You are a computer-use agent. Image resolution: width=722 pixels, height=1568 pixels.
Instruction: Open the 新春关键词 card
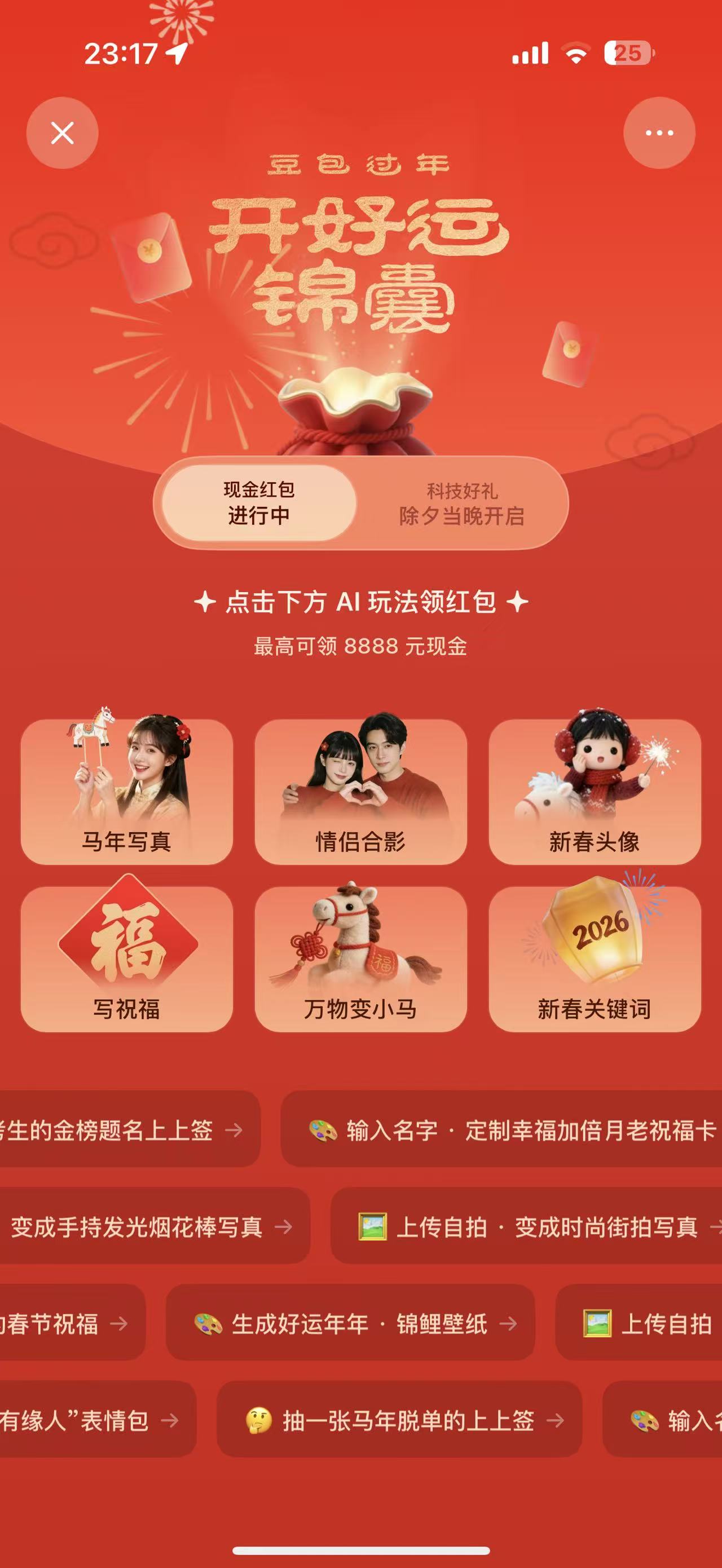tap(594, 959)
